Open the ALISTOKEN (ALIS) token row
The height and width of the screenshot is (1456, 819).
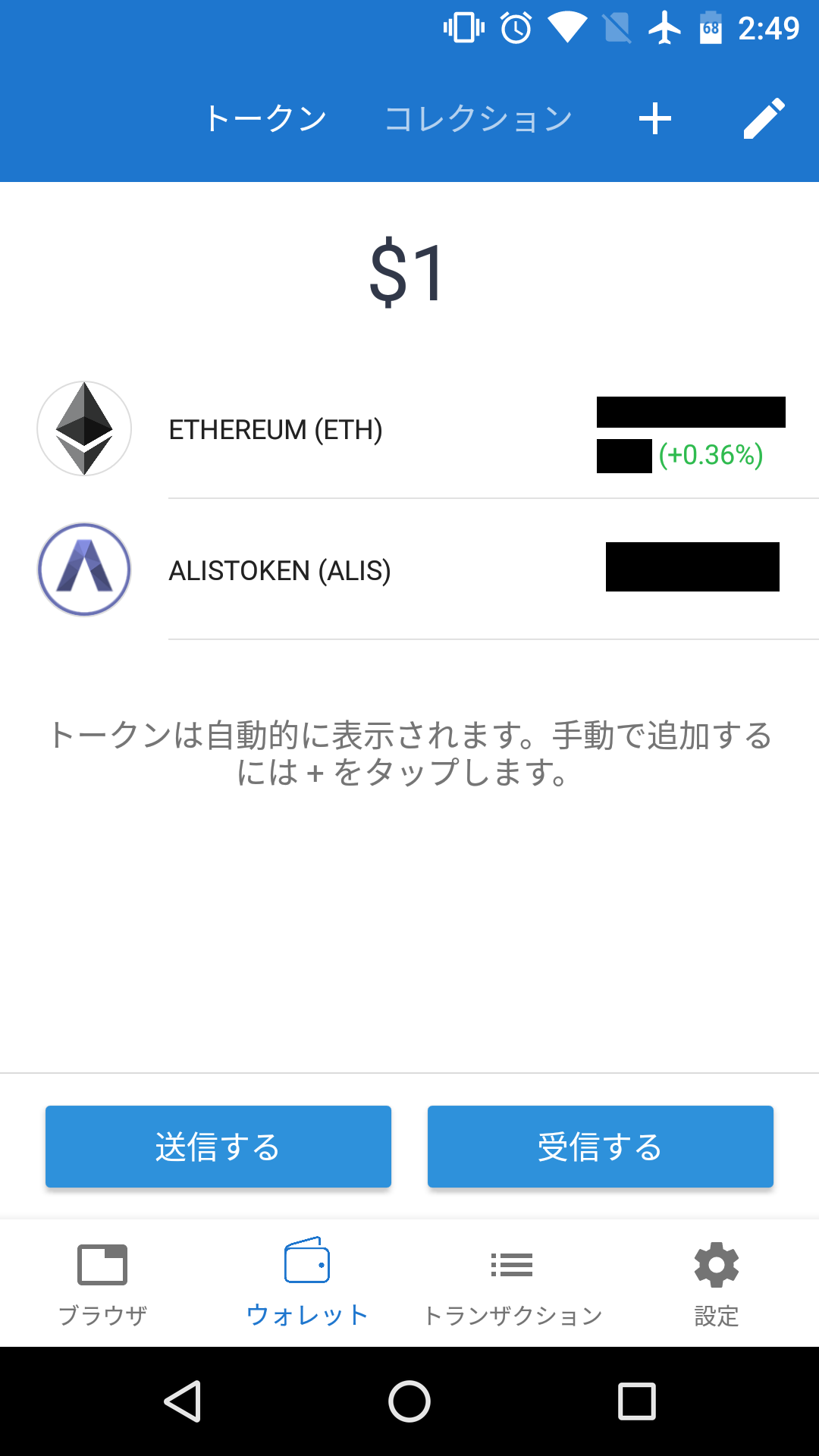point(409,570)
